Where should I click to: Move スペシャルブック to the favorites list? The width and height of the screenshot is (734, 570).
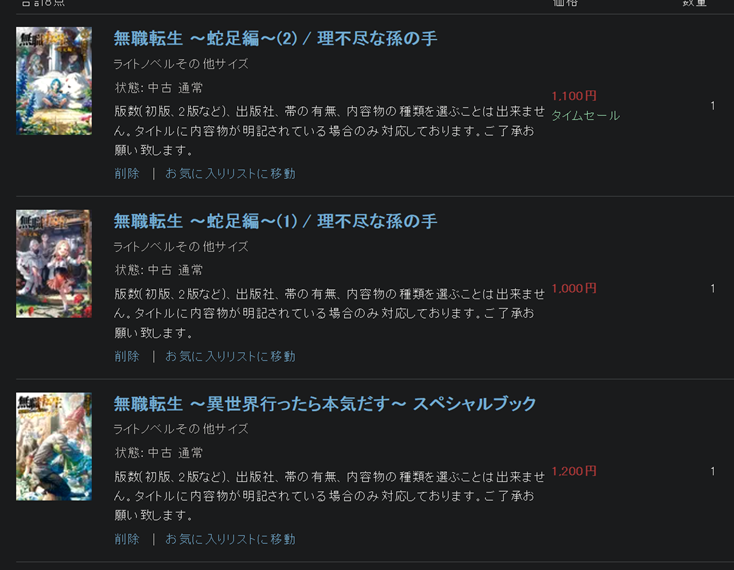click(x=230, y=540)
